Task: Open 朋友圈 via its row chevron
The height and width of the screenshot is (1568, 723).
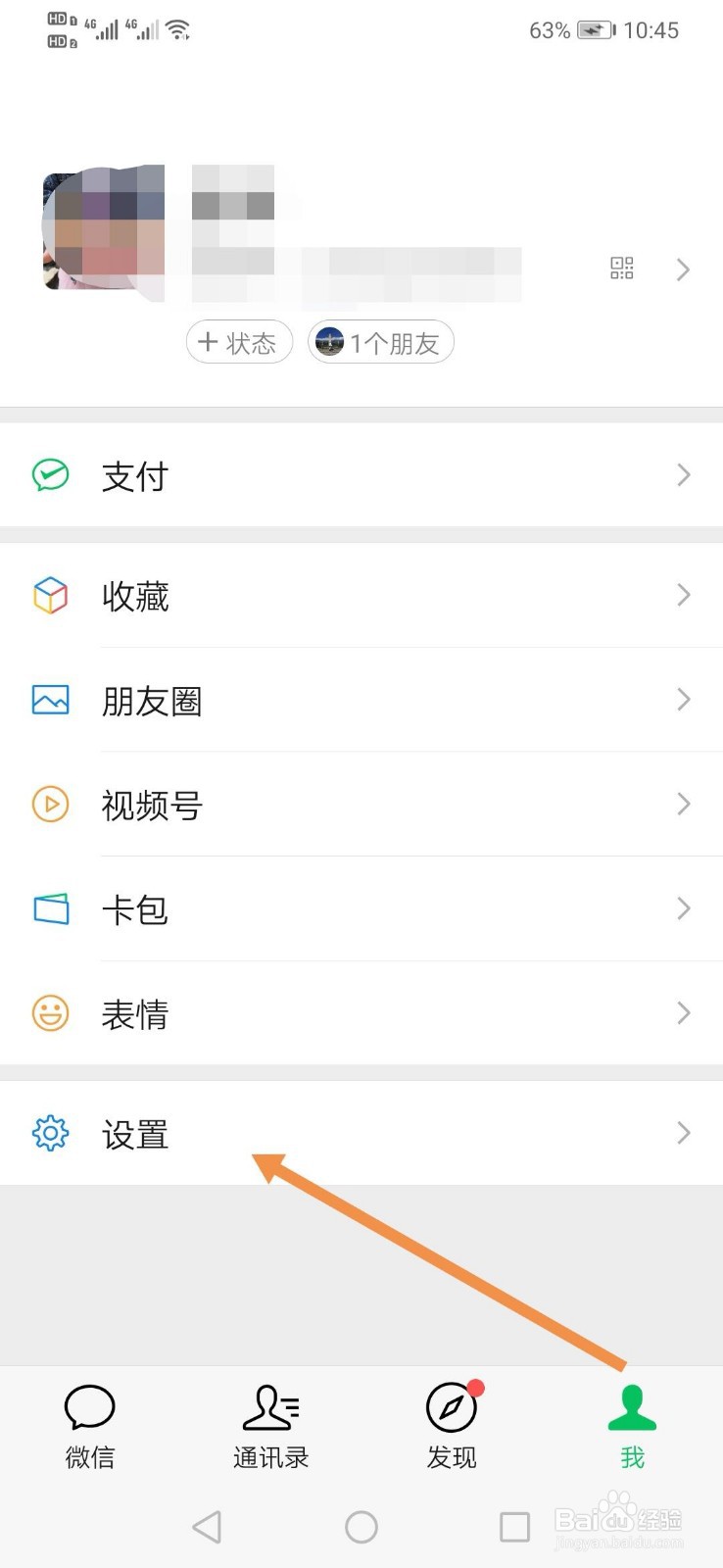Action: pos(683,700)
